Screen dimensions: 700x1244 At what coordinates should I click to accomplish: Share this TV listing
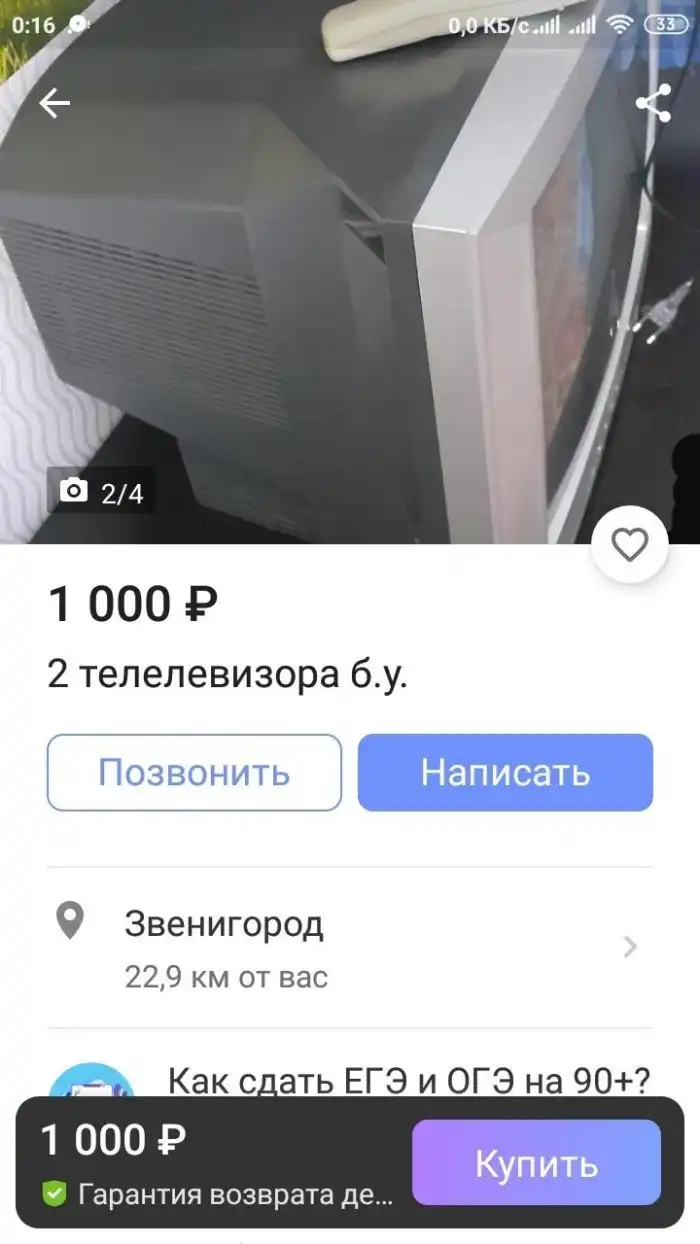653,104
